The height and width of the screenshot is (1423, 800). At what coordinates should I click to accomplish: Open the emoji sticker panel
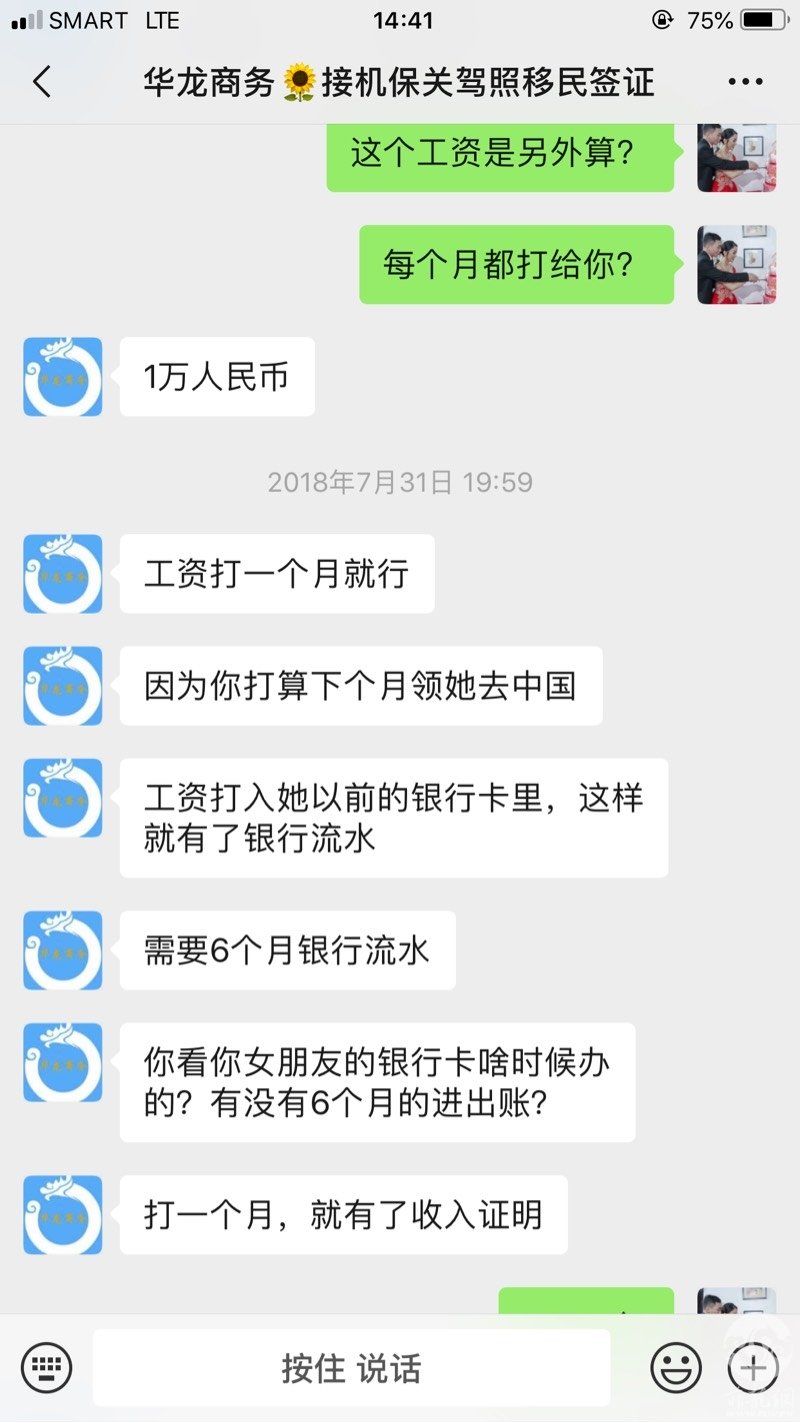676,1367
